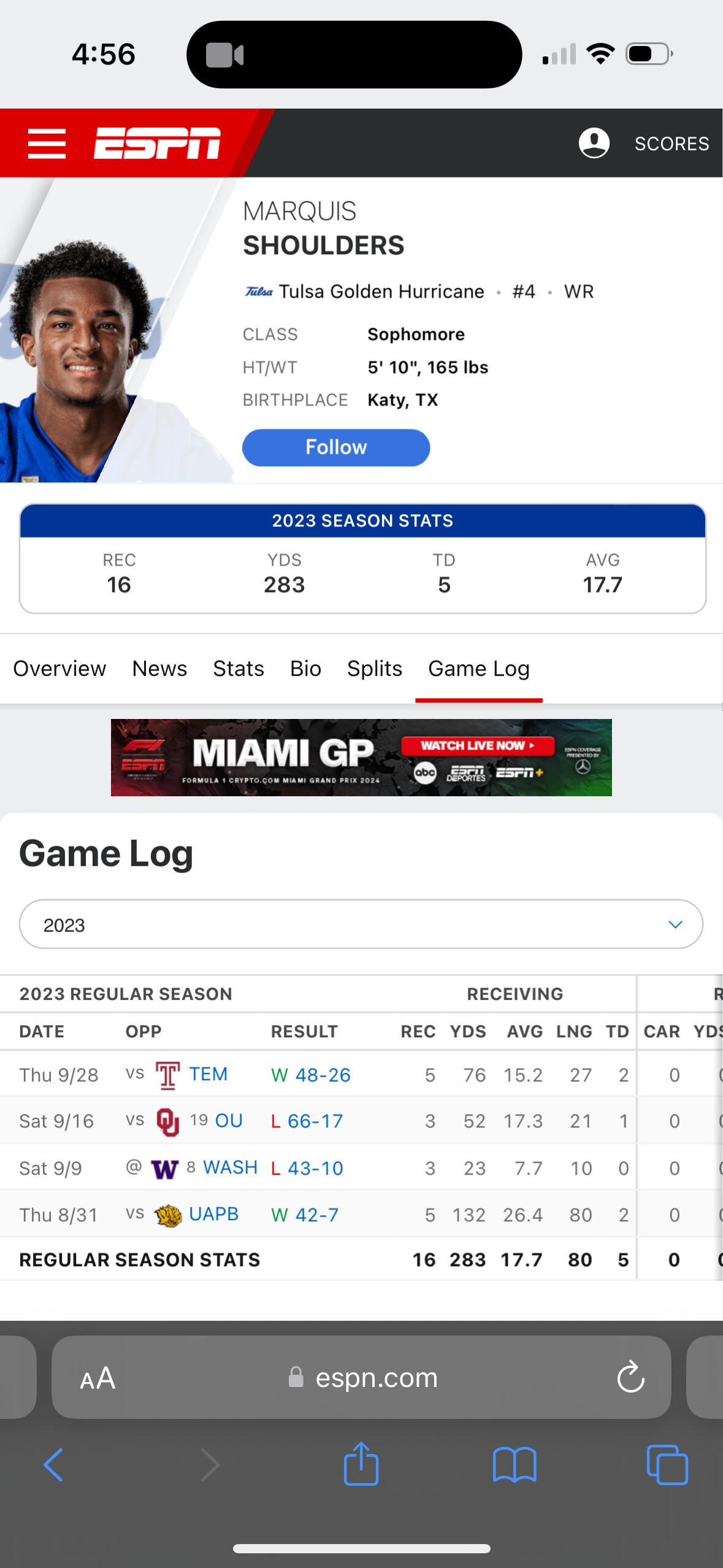Switch to the Stats tab
This screenshot has width=723, height=1568.
(x=239, y=669)
